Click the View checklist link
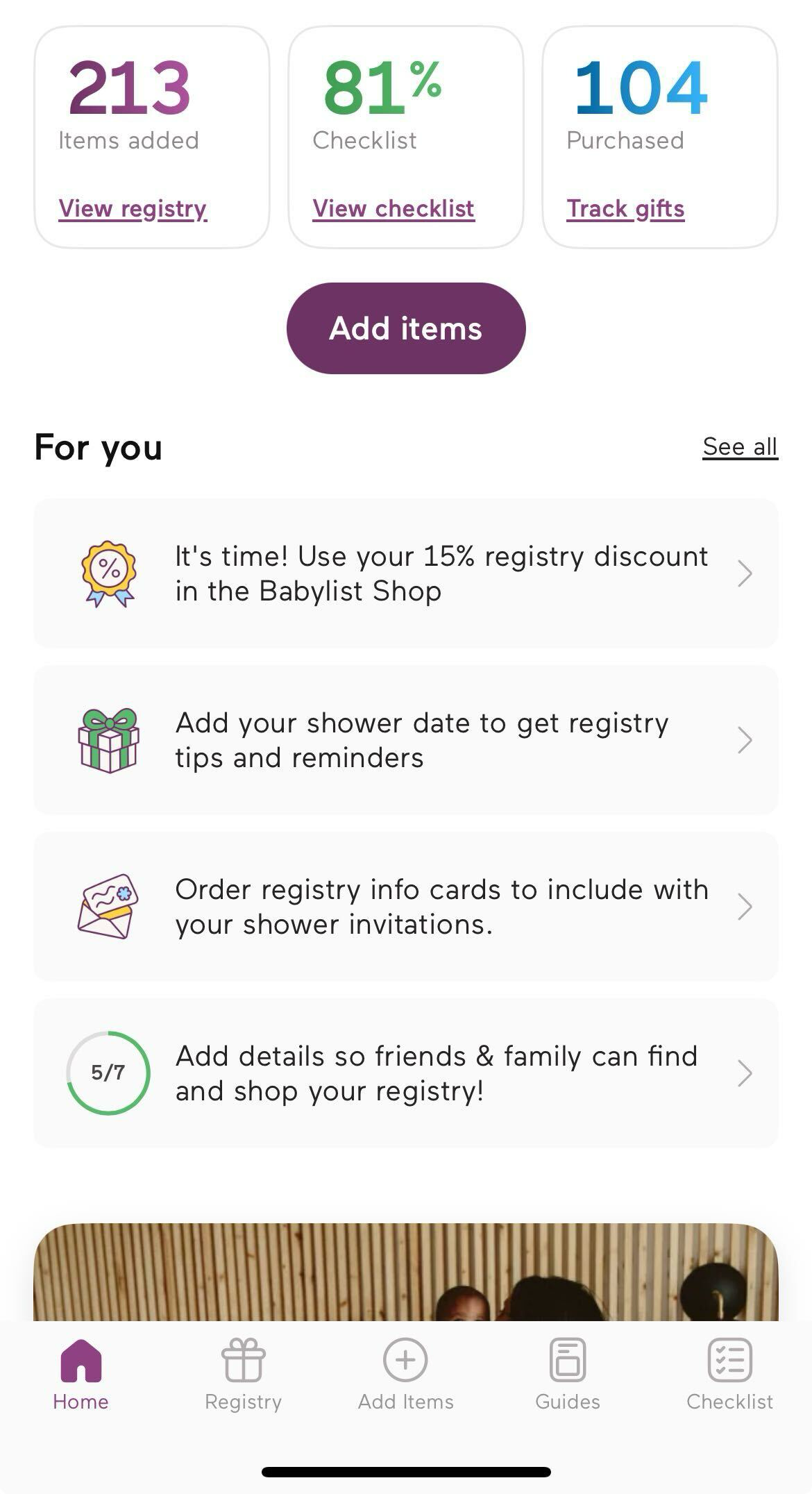This screenshot has width=812, height=1494. (393, 208)
